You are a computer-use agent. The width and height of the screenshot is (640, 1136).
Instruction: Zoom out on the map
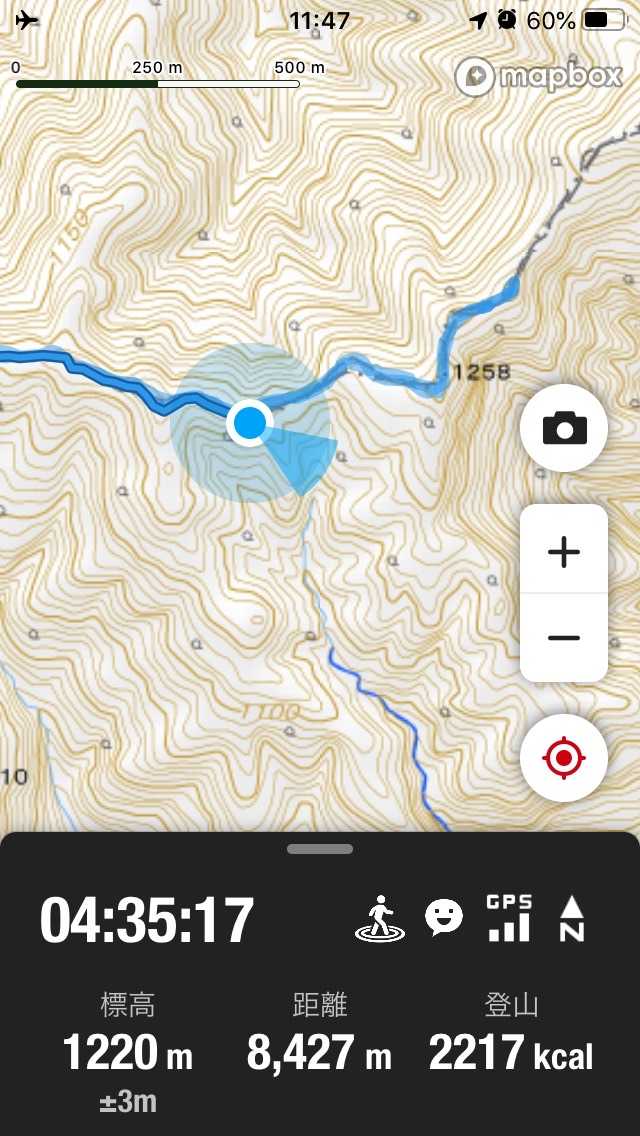coord(564,638)
